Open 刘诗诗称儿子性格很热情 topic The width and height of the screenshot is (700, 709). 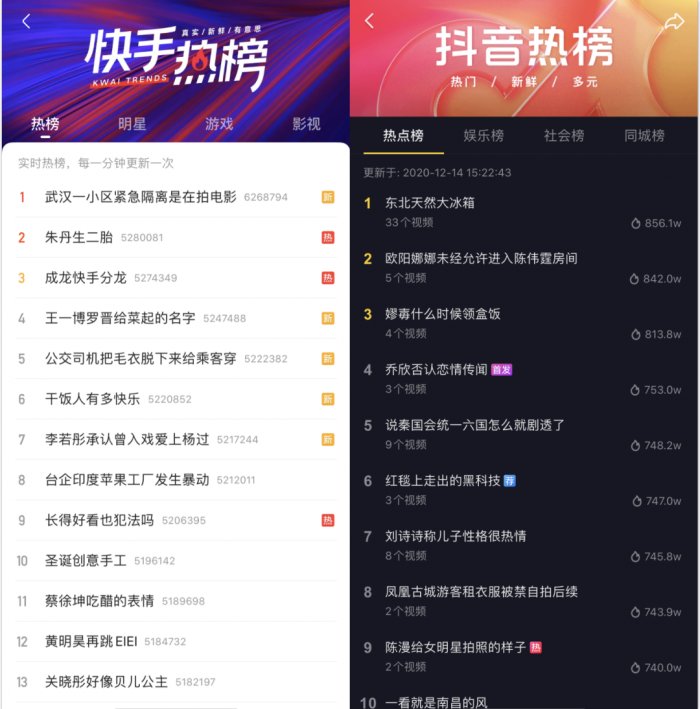[456, 536]
